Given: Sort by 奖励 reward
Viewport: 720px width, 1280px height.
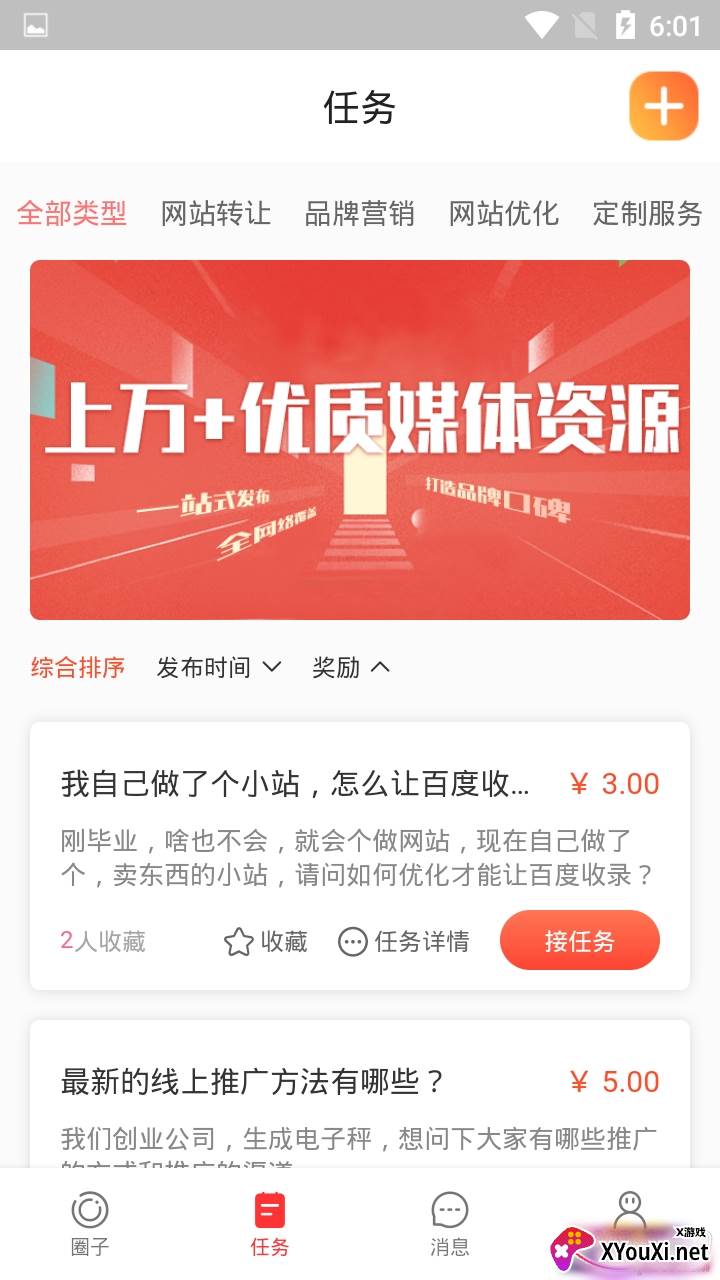Looking at the screenshot, I should 350,667.
